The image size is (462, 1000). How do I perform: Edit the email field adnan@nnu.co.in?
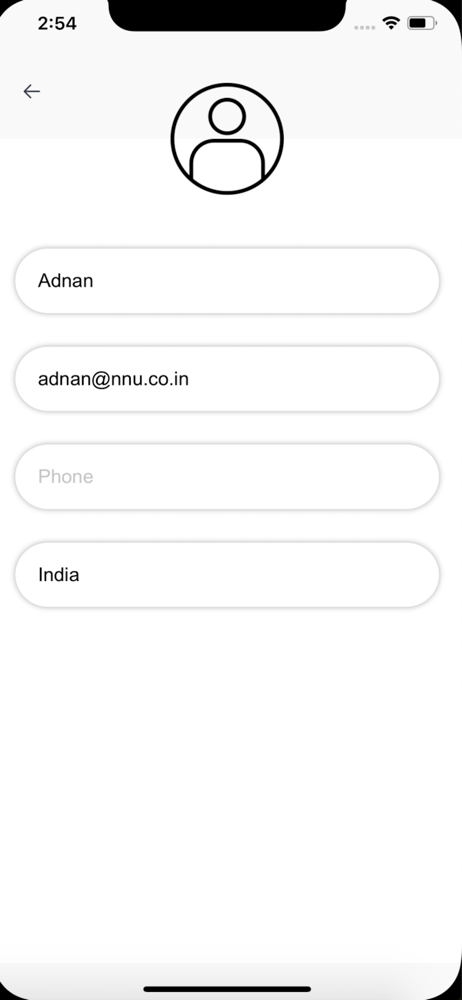pyautogui.click(x=227, y=379)
